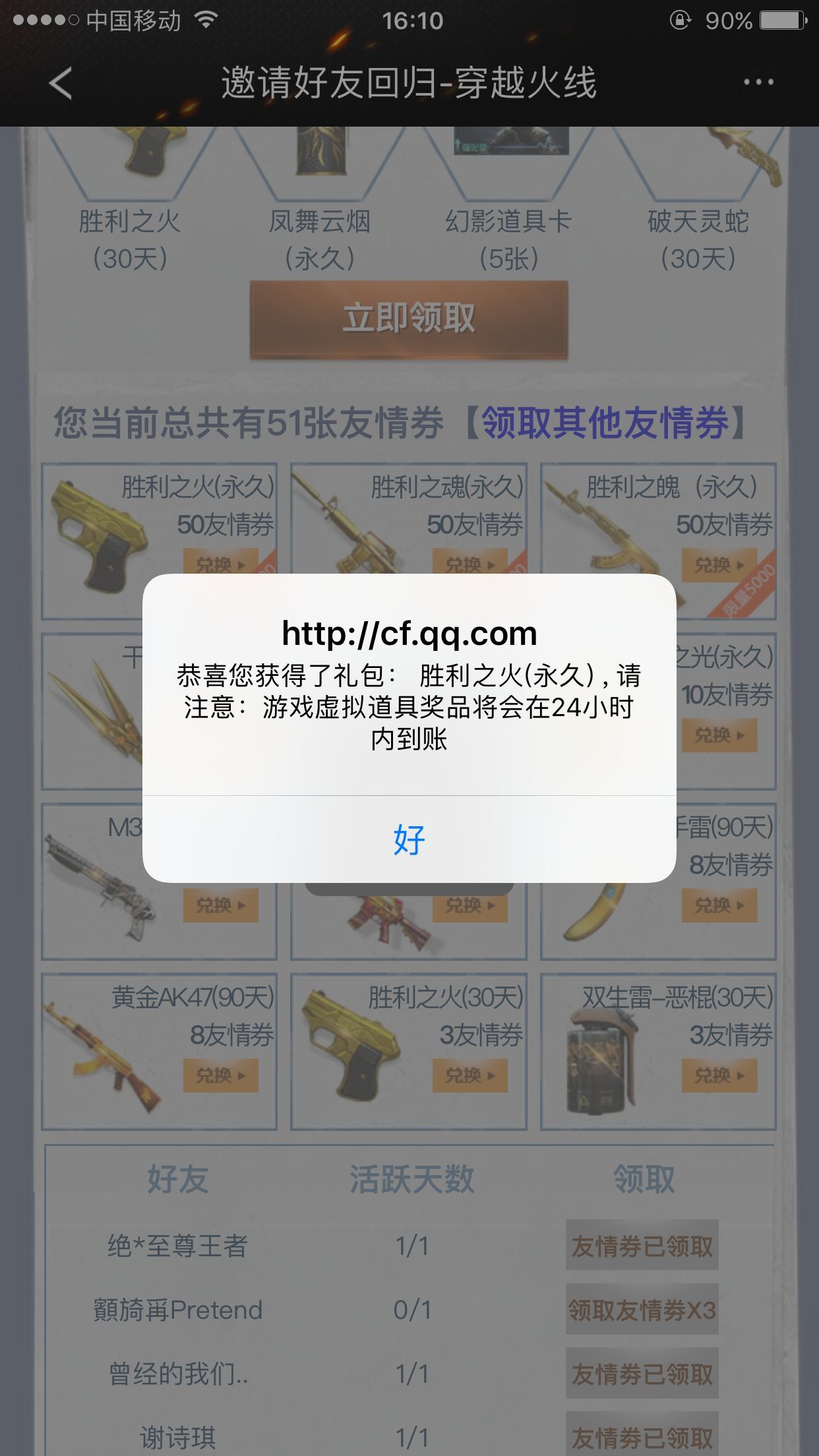Exchange the 8友情券 banana grenade item
The width and height of the screenshot is (819, 1456).
coord(719,905)
